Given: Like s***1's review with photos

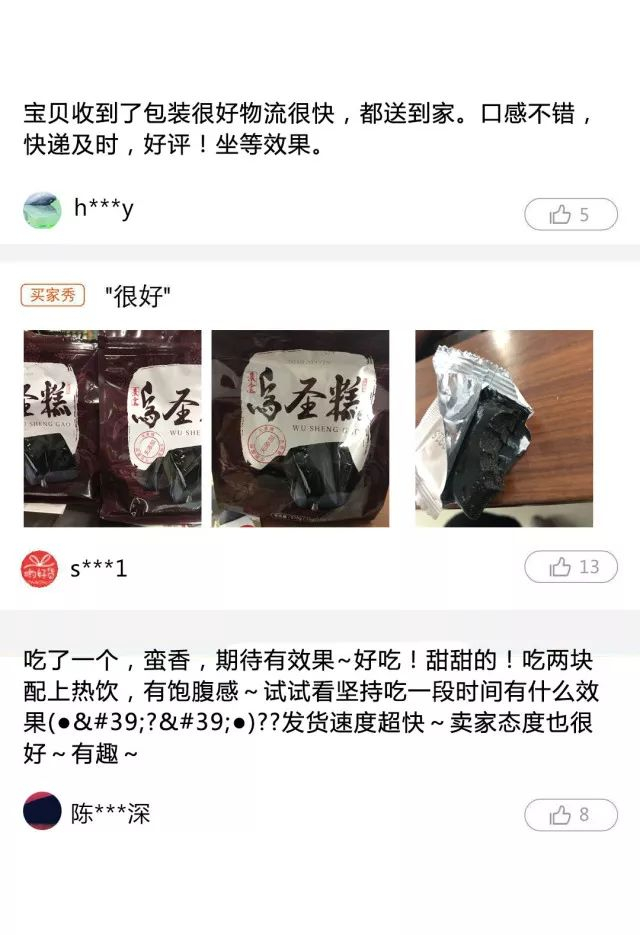Looking at the screenshot, I should (x=571, y=567).
